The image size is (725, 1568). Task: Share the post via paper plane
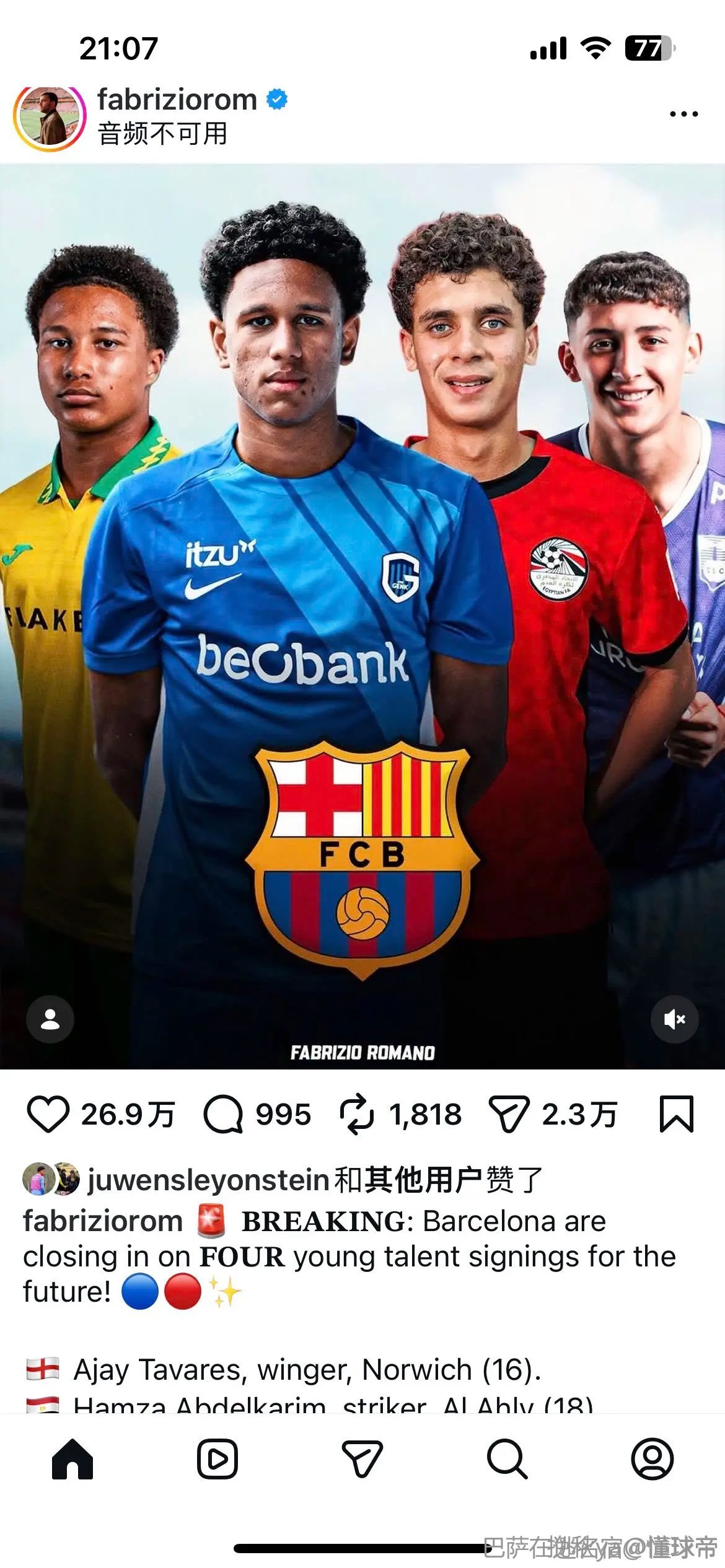(509, 1115)
